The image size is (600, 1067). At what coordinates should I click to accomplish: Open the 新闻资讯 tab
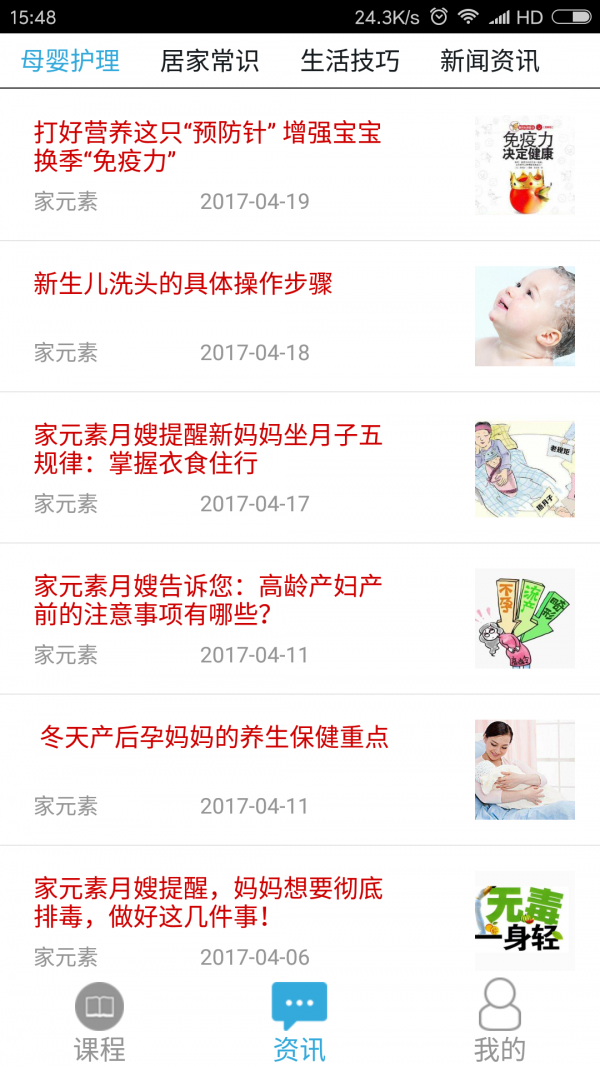coord(490,61)
